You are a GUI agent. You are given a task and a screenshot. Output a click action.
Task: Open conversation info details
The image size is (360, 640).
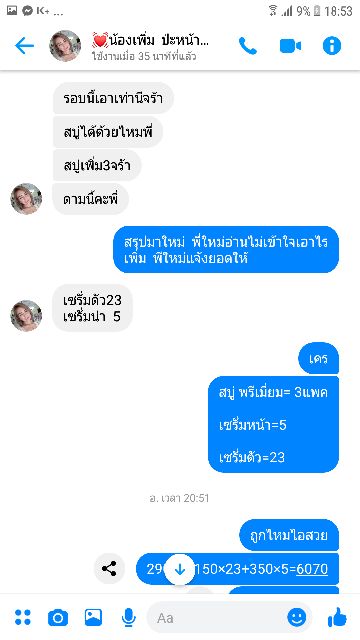332,46
